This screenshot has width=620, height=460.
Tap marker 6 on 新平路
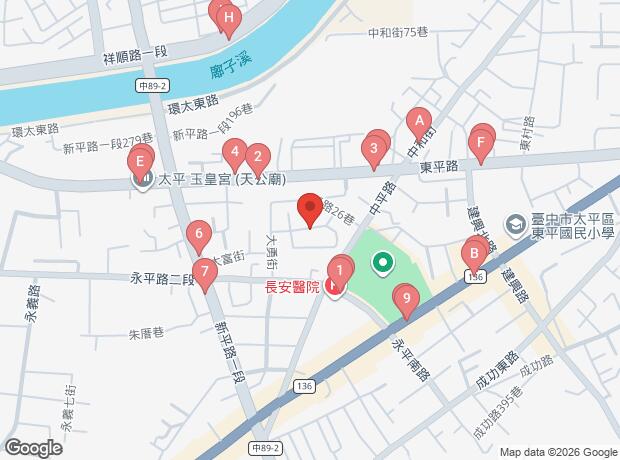(x=199, y=236)
